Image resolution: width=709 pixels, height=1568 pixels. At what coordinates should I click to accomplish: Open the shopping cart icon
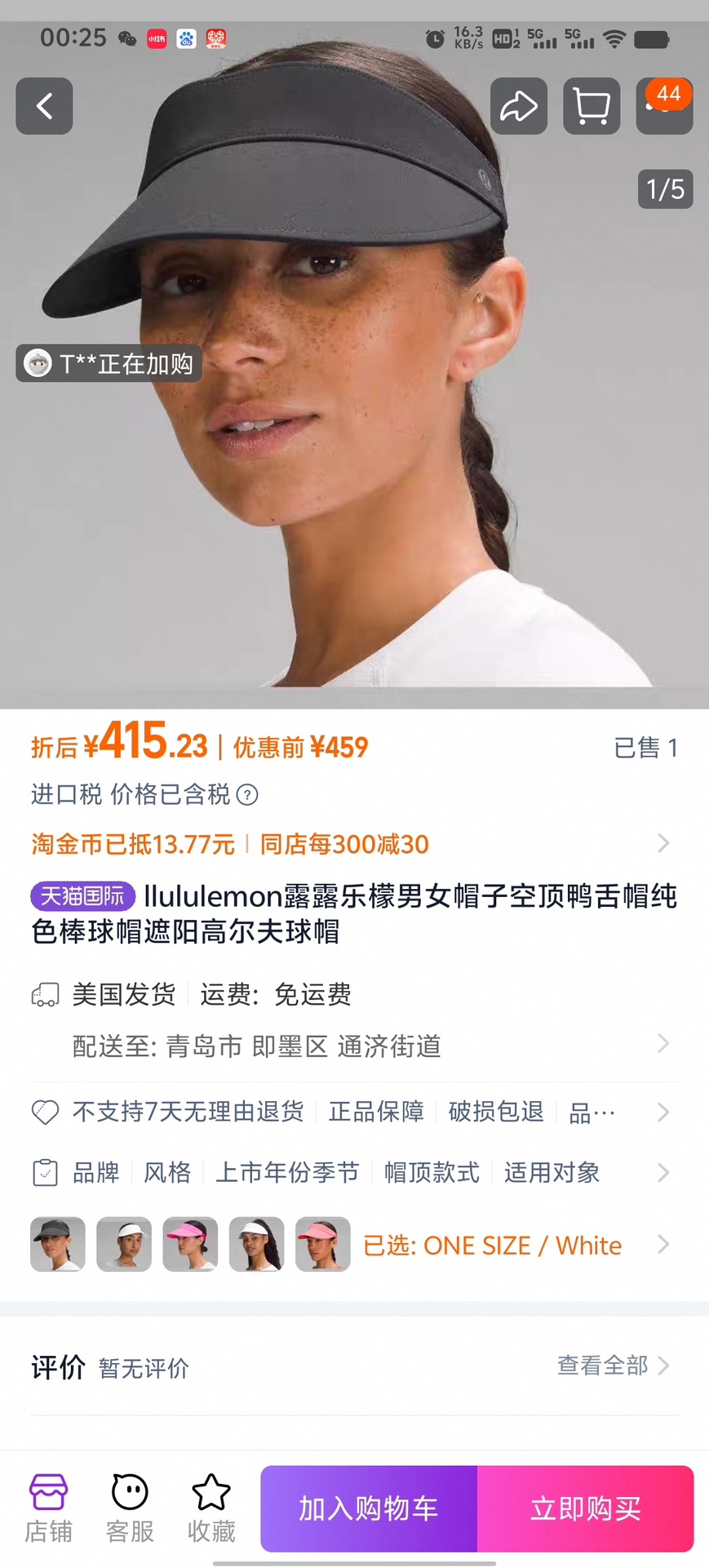[x=592, y=106]
